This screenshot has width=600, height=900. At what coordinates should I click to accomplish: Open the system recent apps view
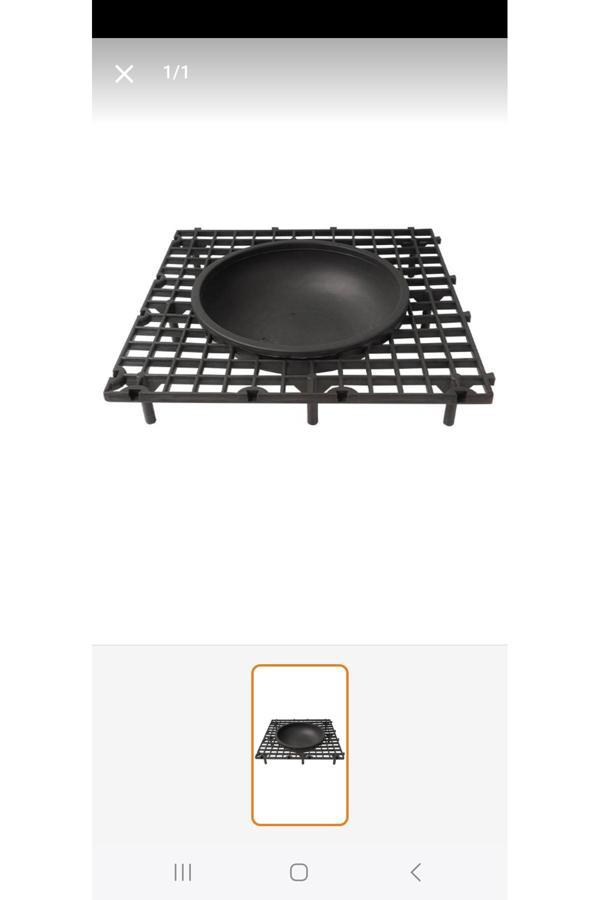click(x=183, y=872)
